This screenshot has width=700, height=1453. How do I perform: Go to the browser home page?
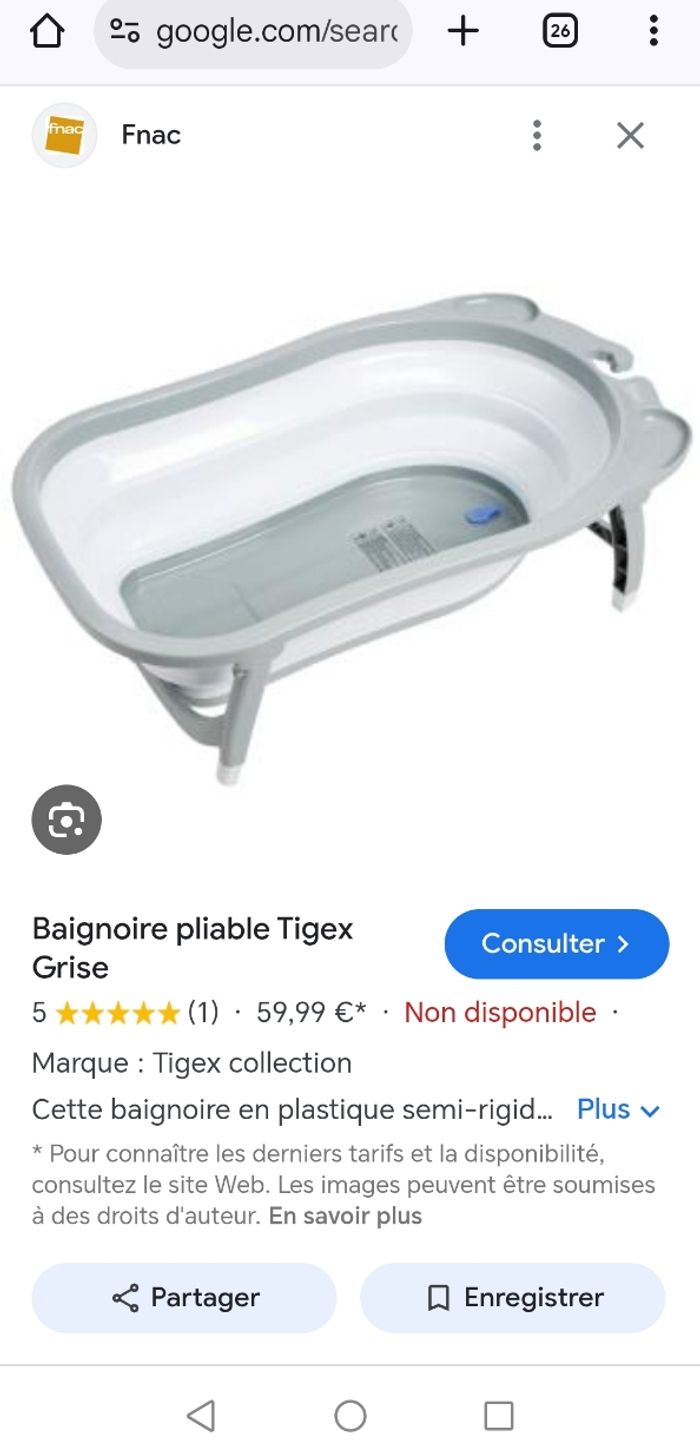point(47,32)
